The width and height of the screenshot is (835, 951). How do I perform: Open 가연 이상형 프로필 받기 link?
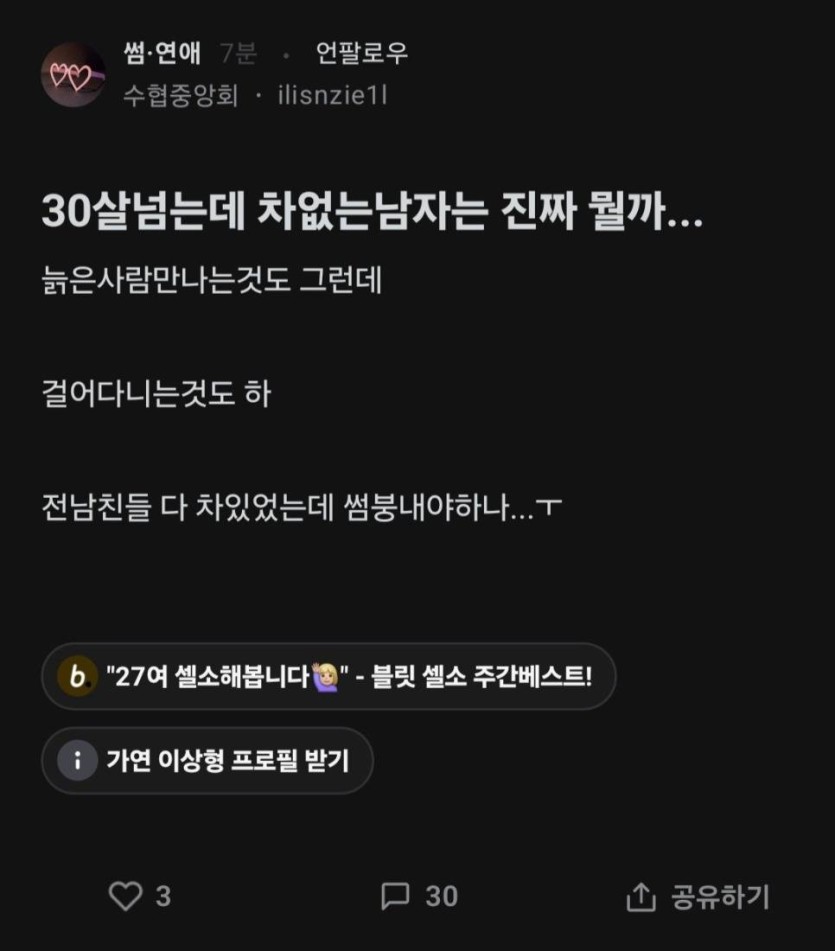point(207,761)
